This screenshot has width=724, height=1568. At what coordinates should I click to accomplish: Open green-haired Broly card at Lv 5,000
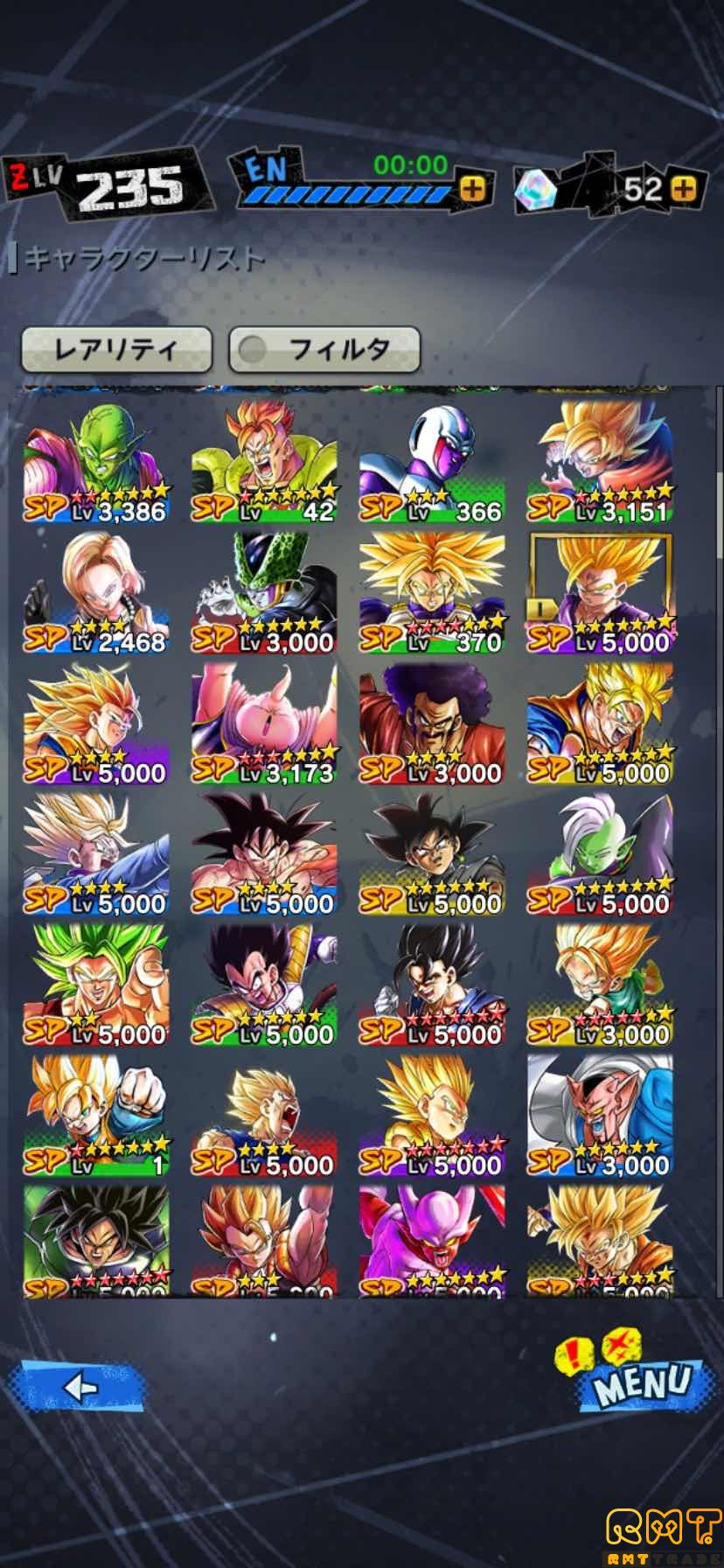[x=96, y=983]
